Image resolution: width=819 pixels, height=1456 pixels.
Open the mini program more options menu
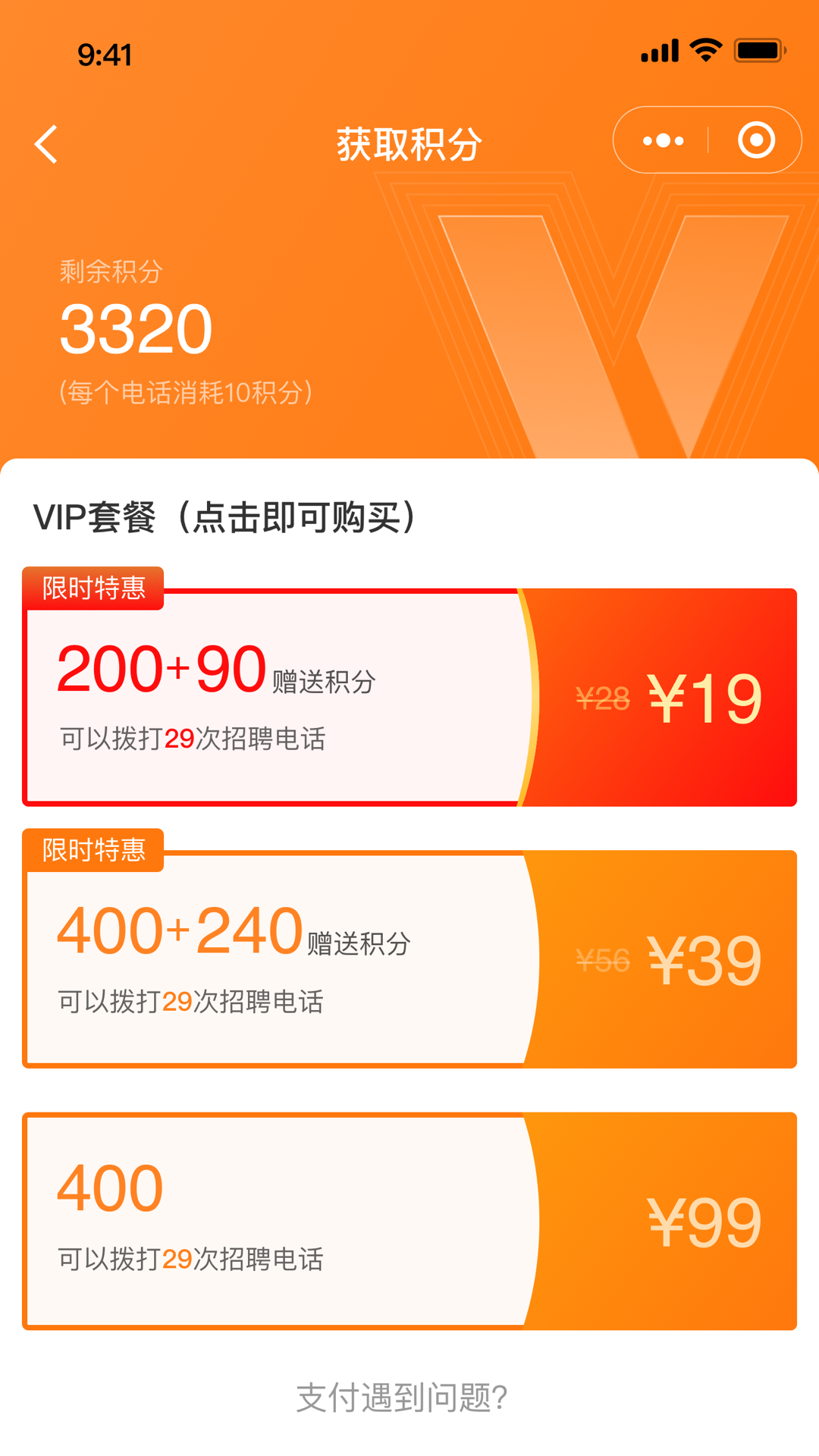663,140
